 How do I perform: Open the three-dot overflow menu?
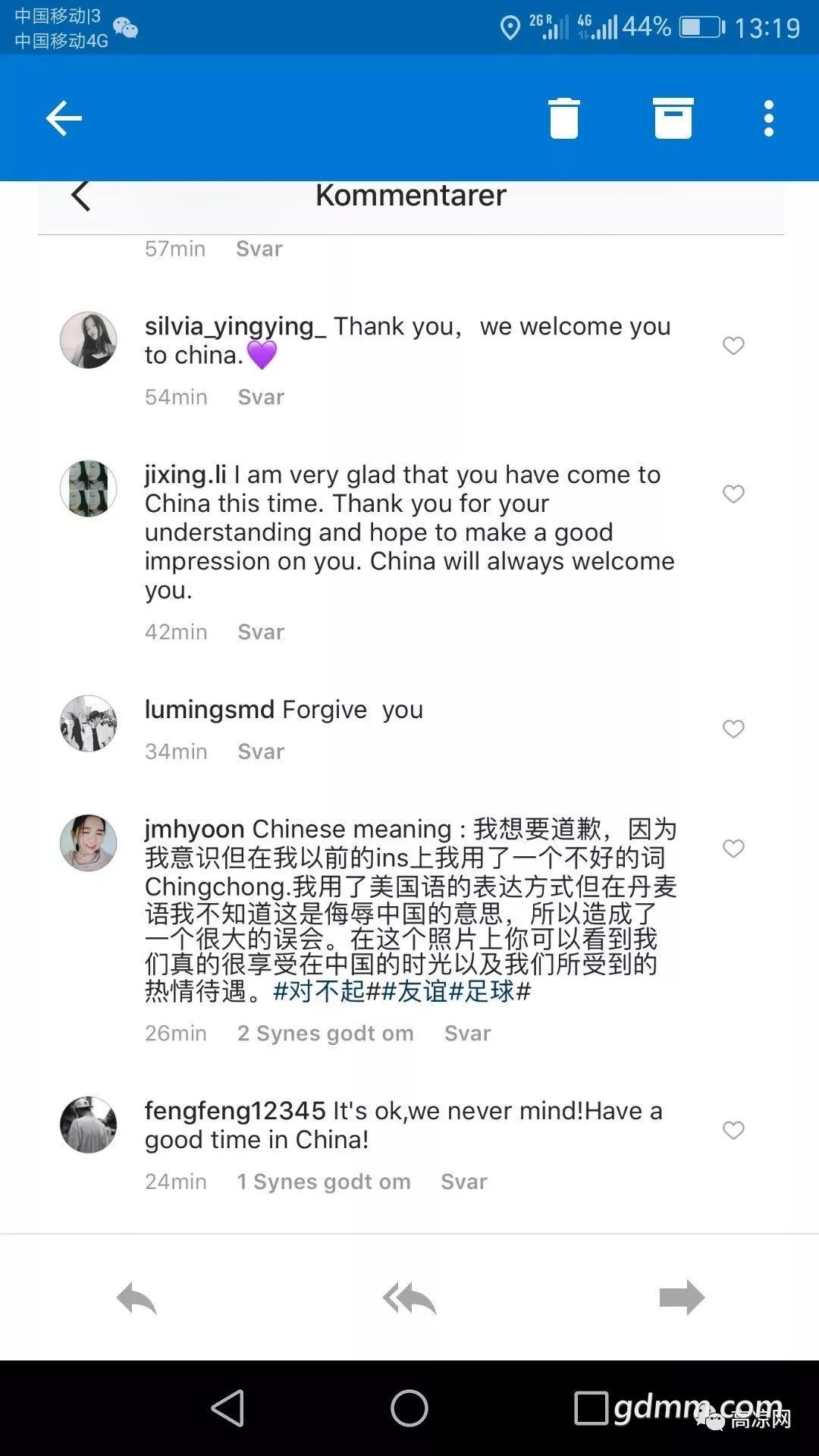pos(769,118)
